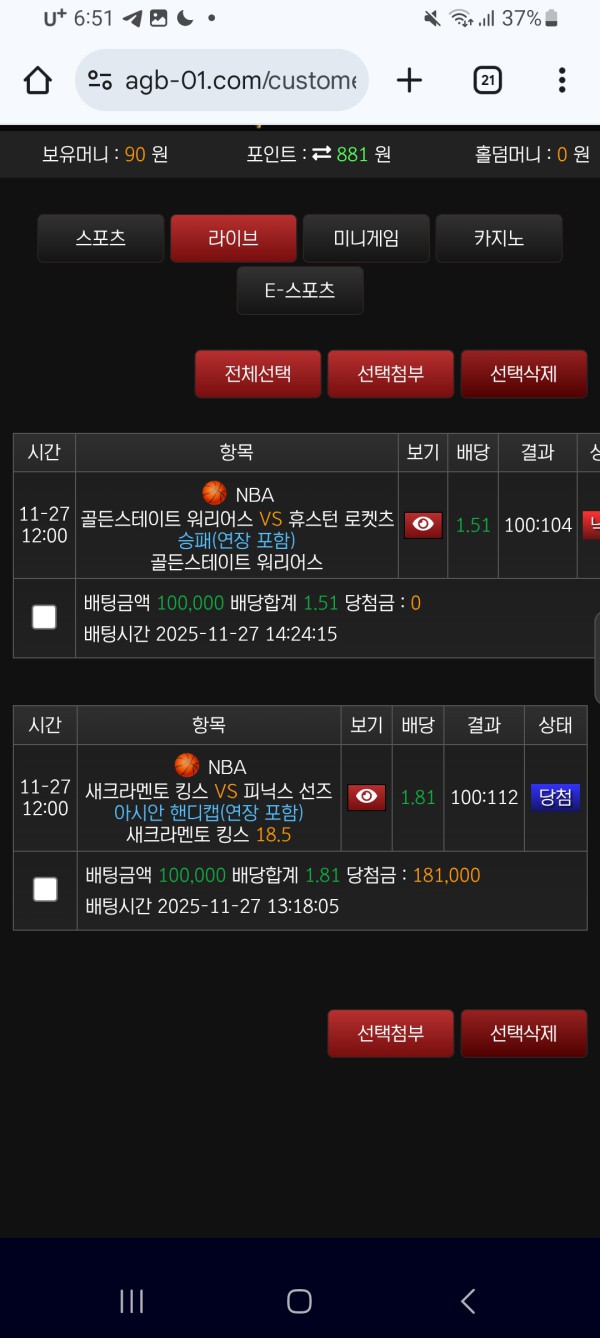This screenshot has width=600, height=1338.
Task: Check the box for 13:18:05 bet
Action: point(45,889)
